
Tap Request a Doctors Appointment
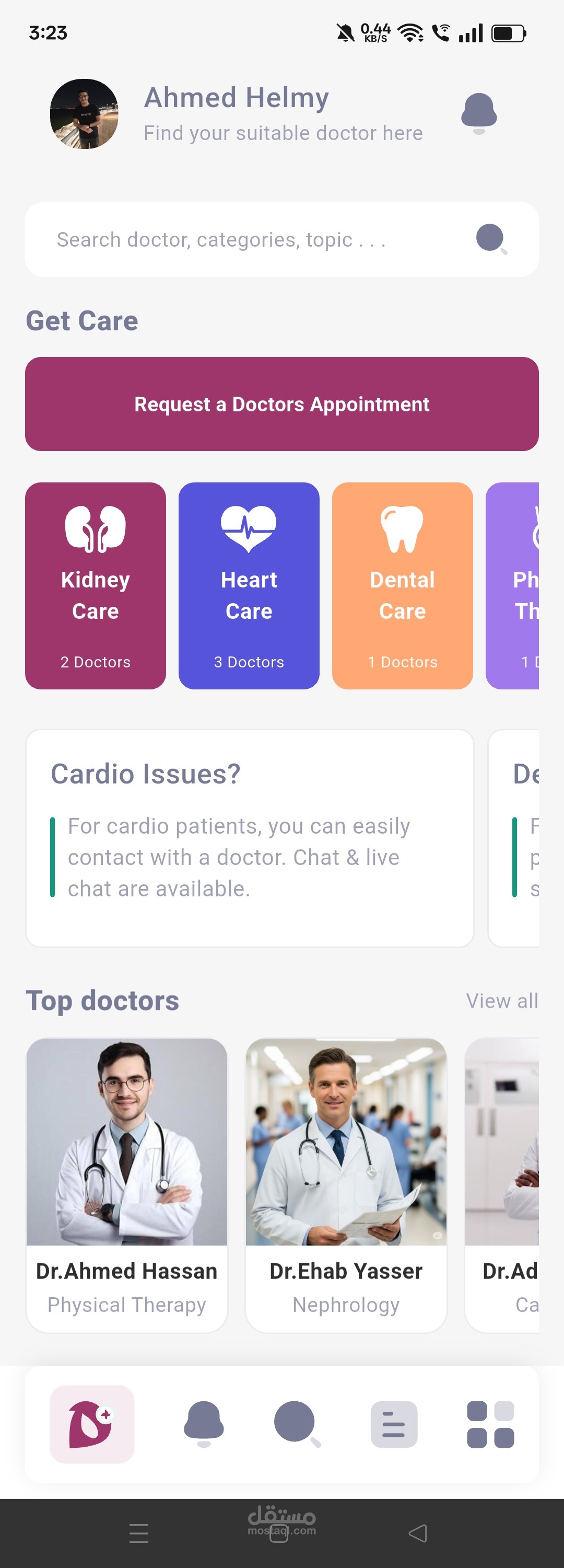pos(281,403)
